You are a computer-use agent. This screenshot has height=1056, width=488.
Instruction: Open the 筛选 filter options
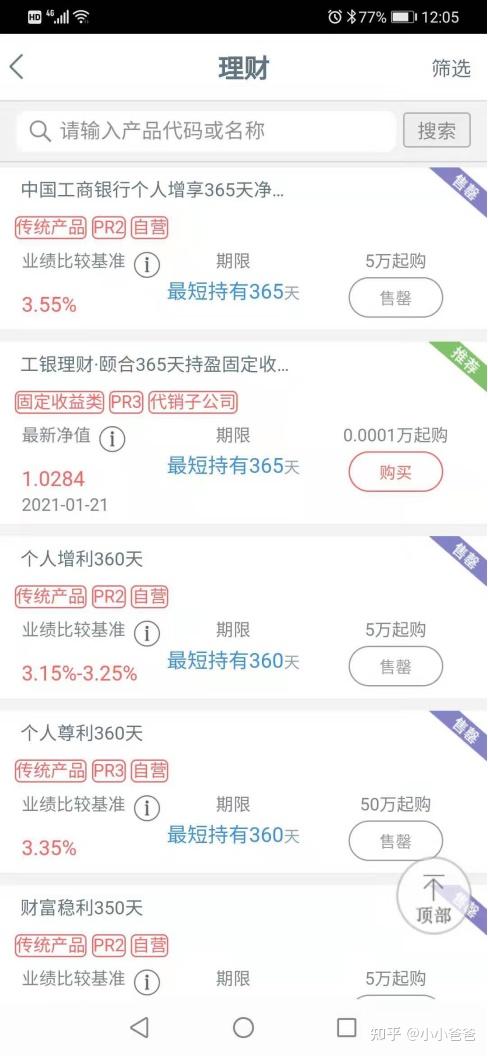pyautogui.click(x=451, y=69)
